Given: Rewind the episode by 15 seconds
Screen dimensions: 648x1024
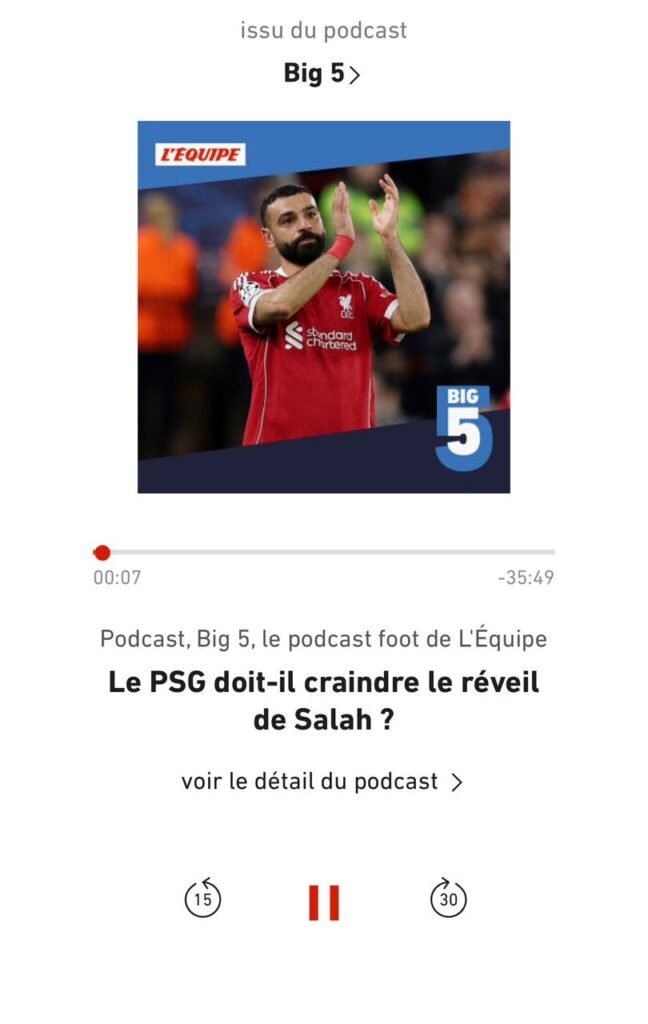Looking at the screenshot, I should [x=202, y=899].
